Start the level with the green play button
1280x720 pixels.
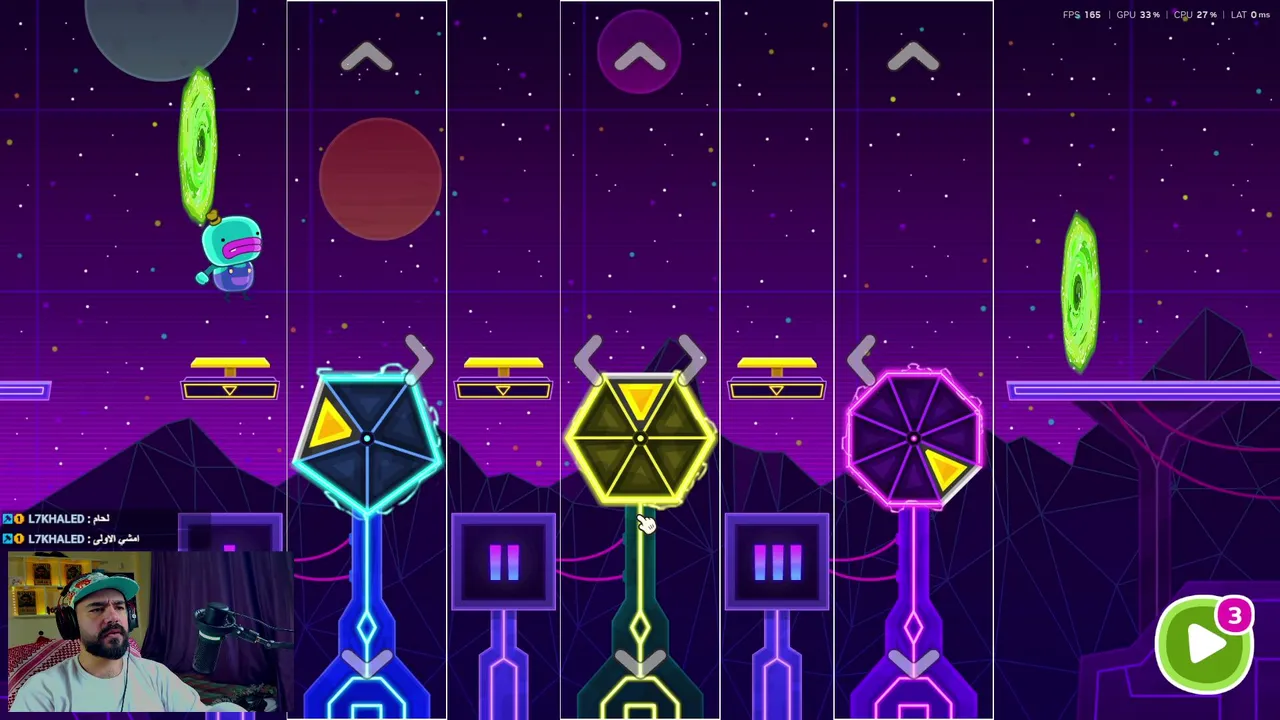[x=1203, y=645]
